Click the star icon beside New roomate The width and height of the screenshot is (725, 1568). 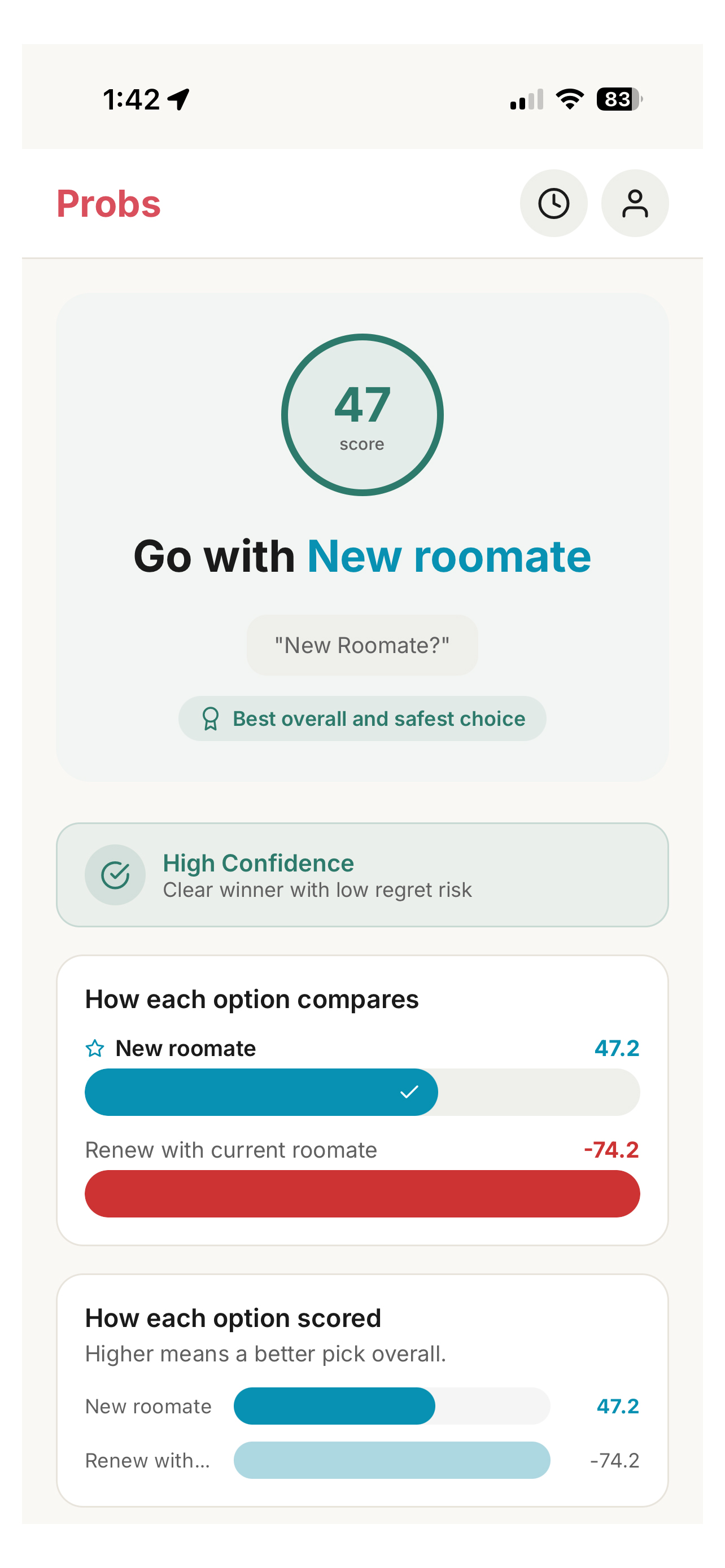click(x=95, y=1048)
